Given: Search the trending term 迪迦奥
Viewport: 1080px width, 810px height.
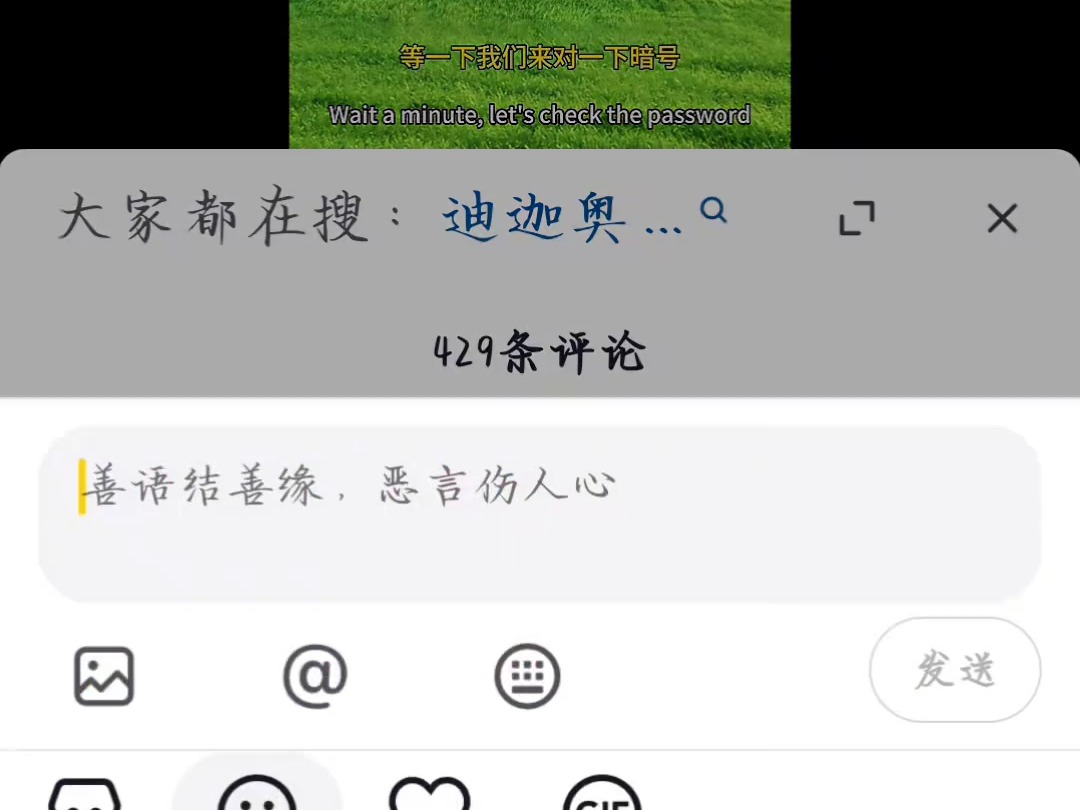Looking at the screenshot, I should tap(565, 217).
